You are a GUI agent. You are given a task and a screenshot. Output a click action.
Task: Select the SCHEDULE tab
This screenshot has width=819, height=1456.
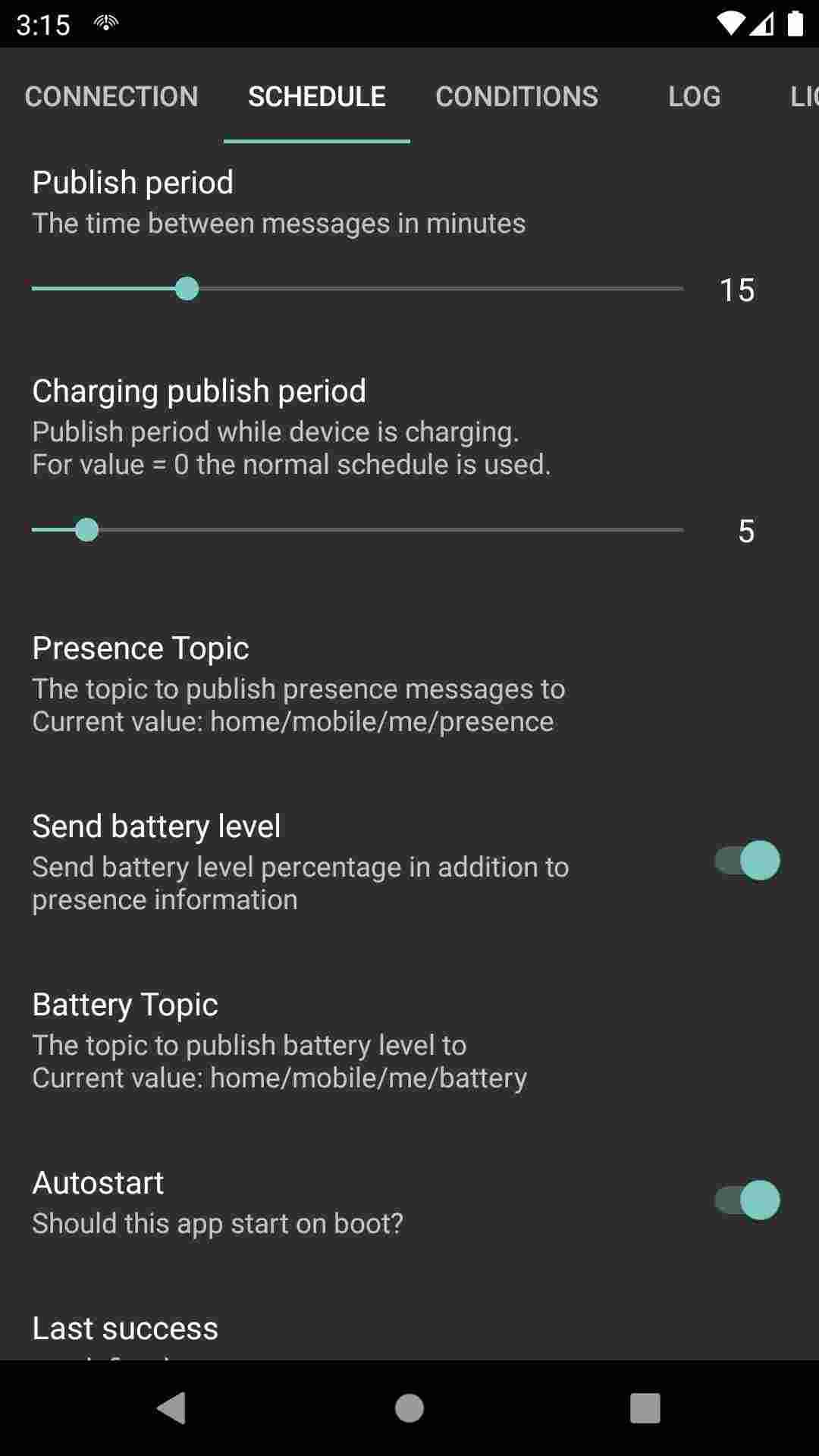click(315, 97)
